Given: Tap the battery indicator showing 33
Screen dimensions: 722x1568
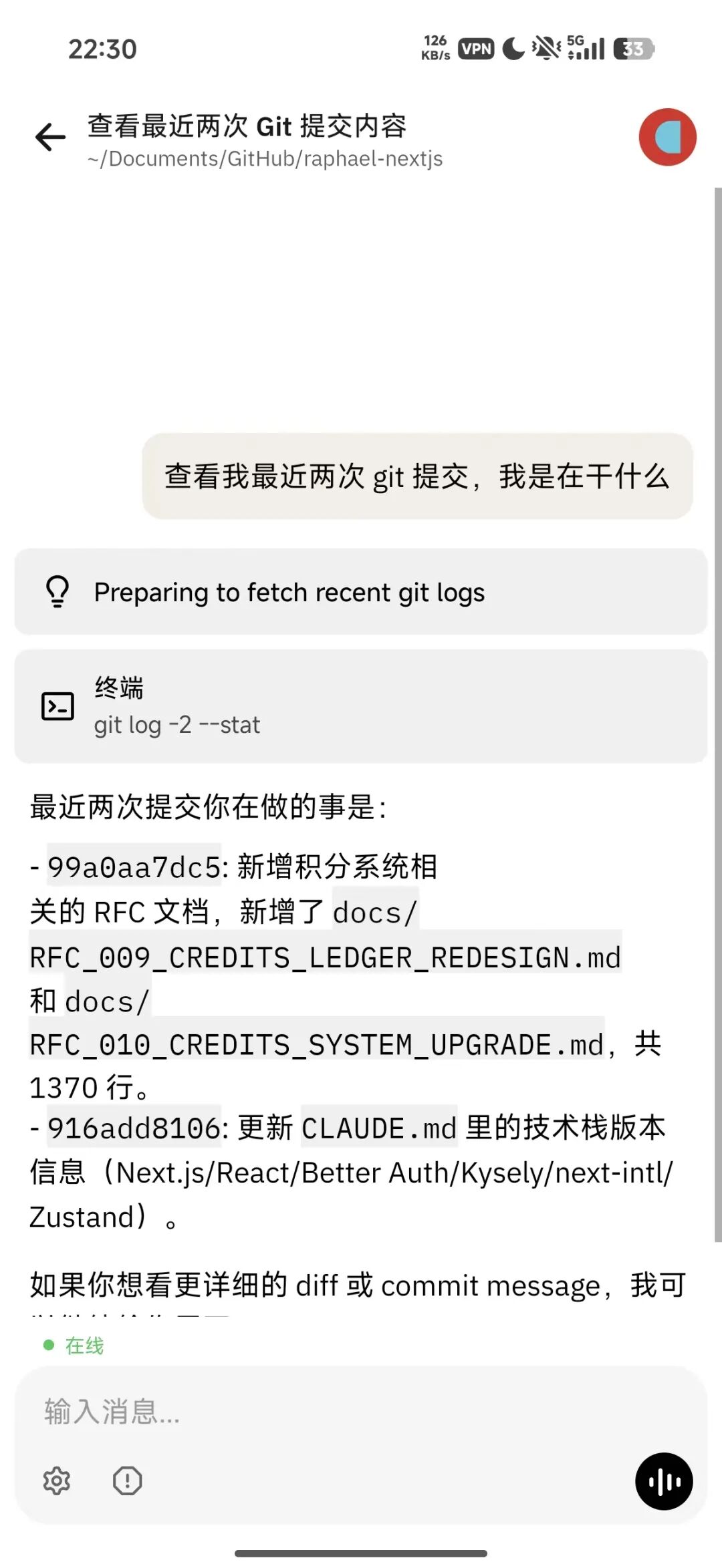Looking at the screenshot, I should (634, 49).
